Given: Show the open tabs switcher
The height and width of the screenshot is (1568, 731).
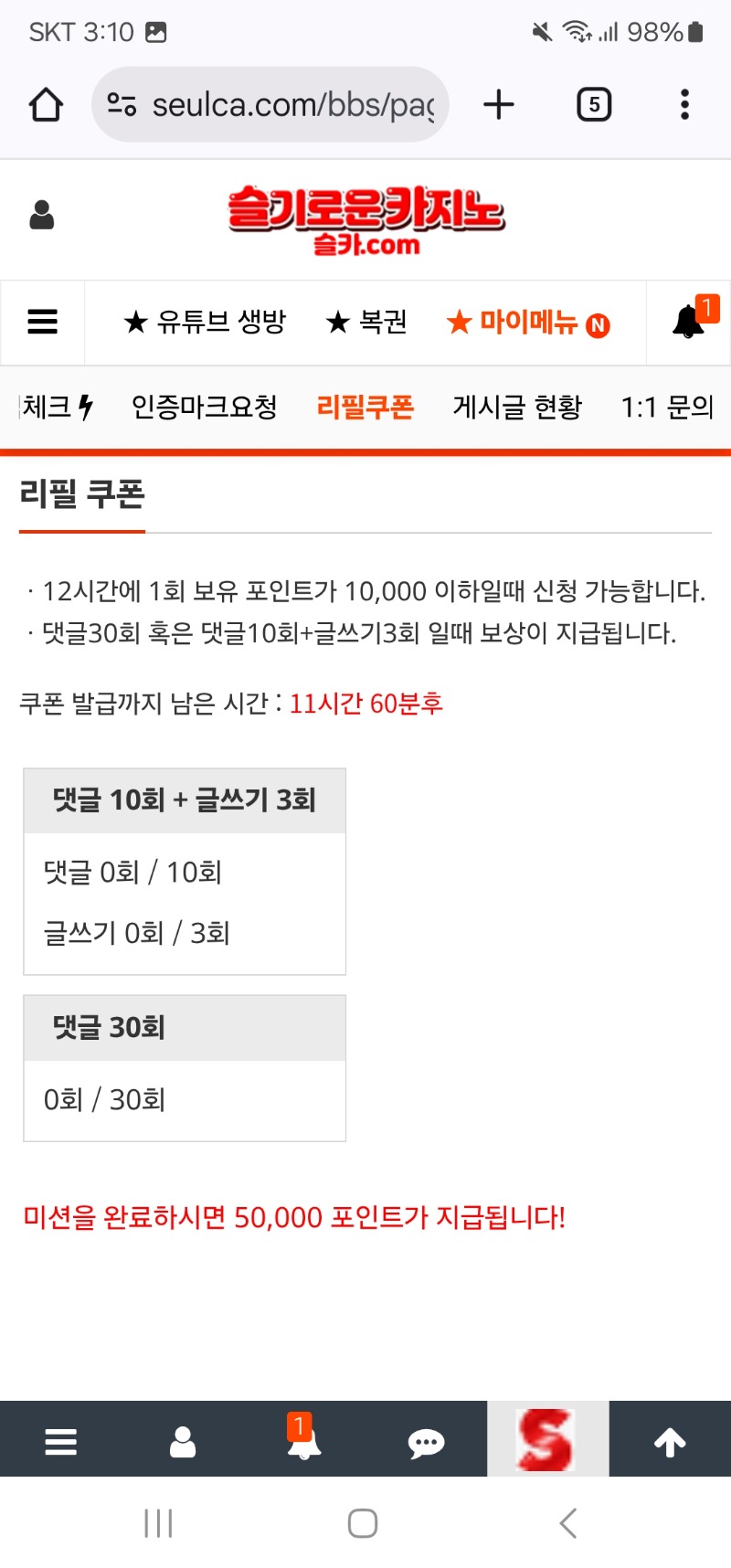Looking at the screenshot, I should tap(594, 105).
